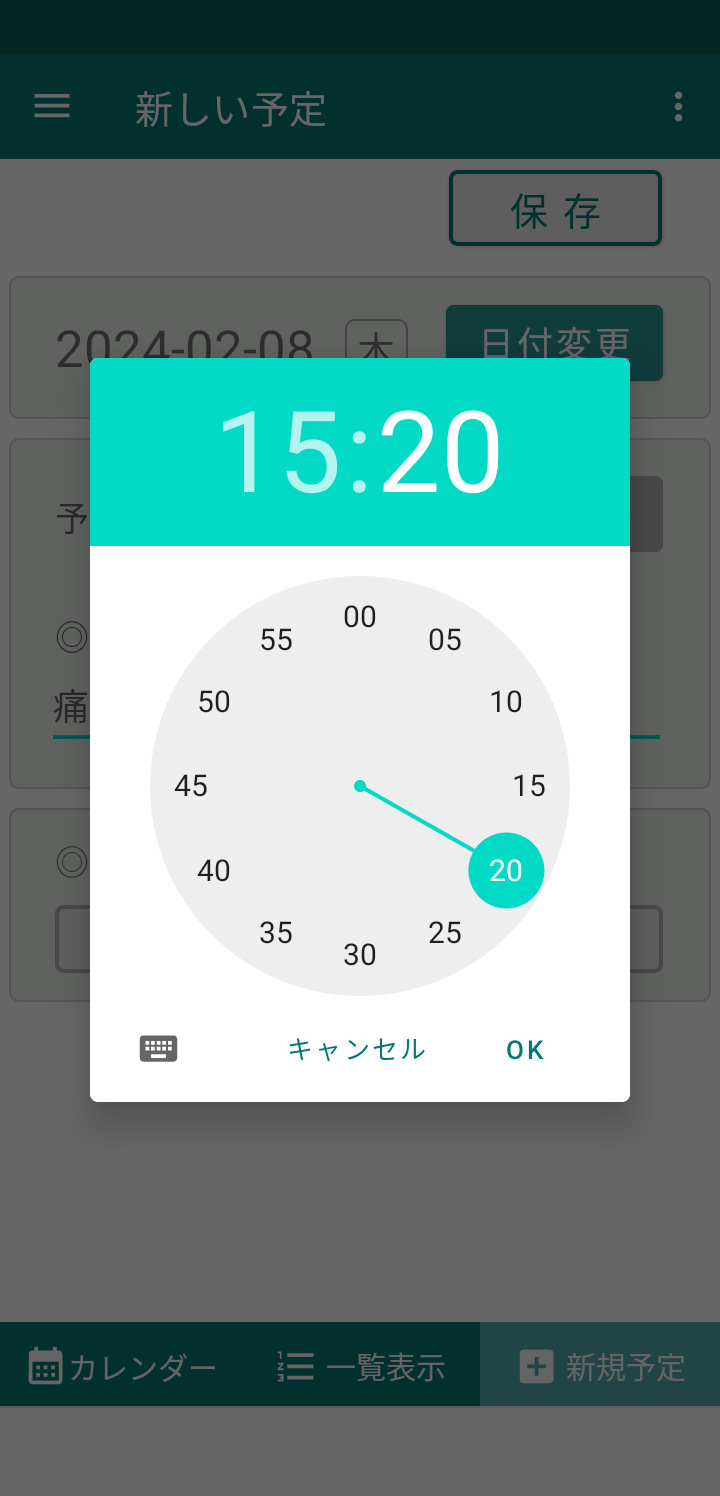Pick 30 minutes on the dial
Screen dimensions: 720x1496
tap(360, 955)
